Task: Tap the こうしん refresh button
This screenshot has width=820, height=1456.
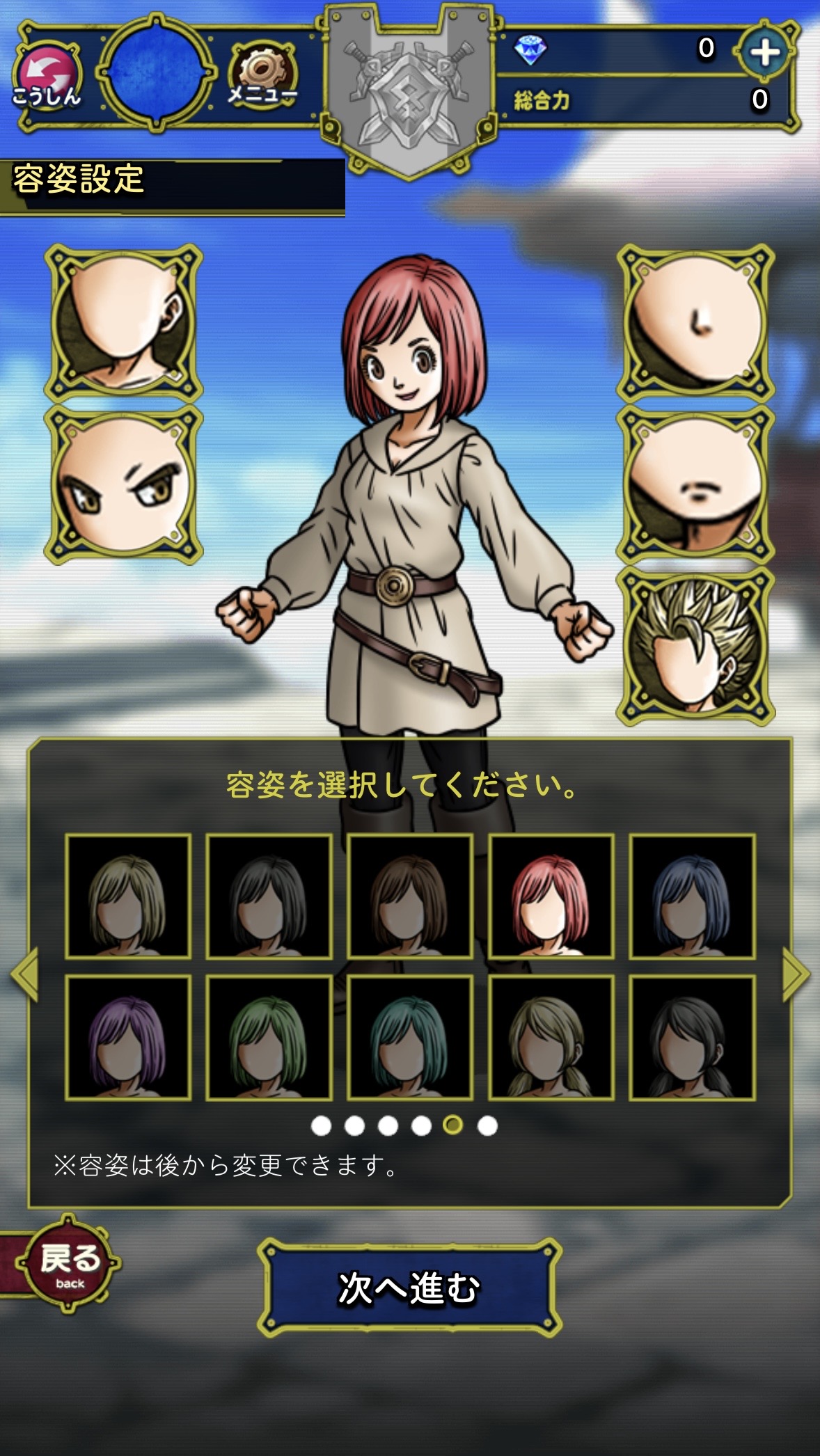Action: pos(47,78)
